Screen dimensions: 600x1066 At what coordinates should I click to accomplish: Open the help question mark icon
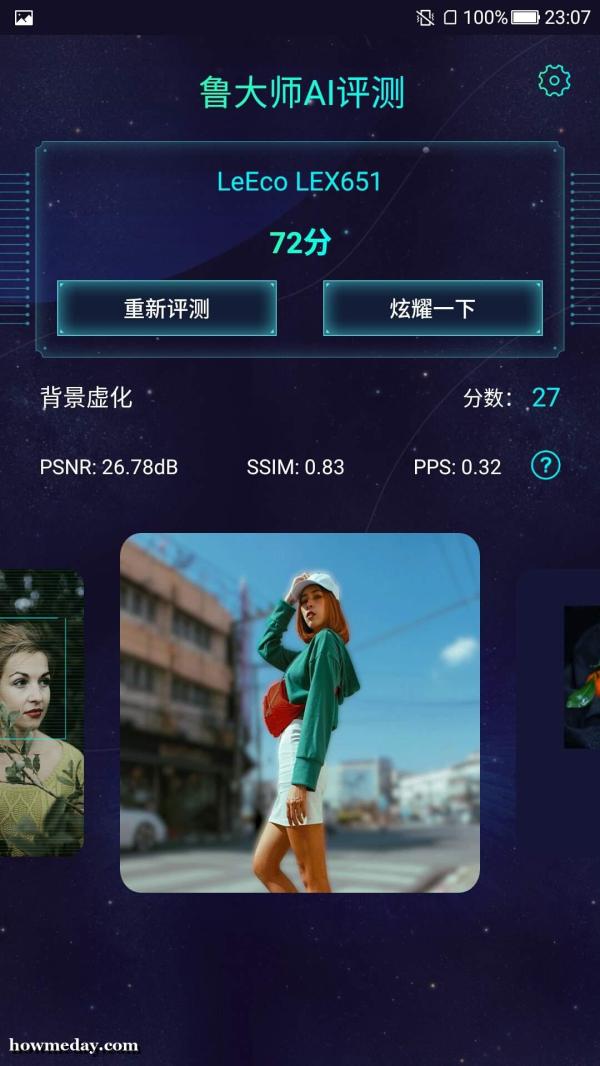tap(545, 465)
